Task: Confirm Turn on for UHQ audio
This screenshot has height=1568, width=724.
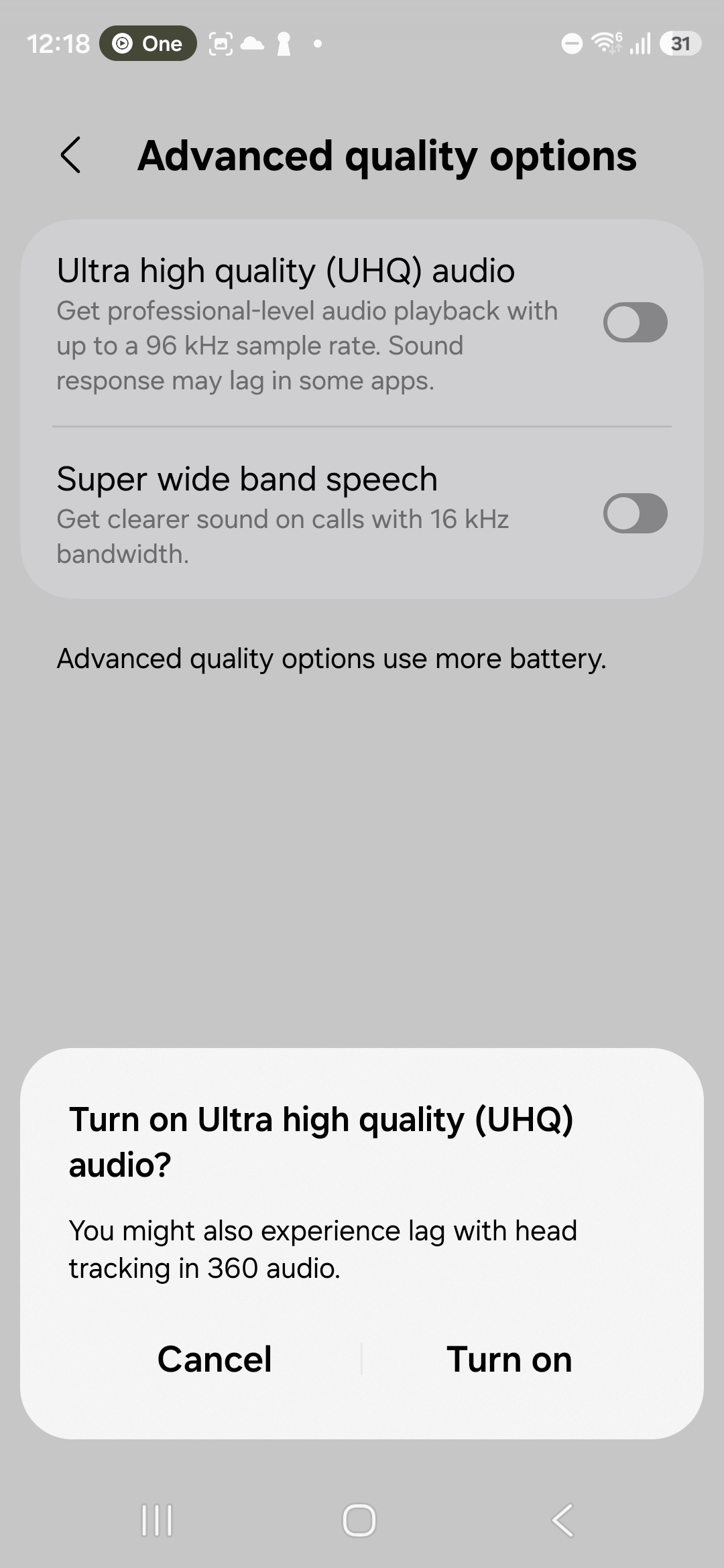Action: 509,1359
